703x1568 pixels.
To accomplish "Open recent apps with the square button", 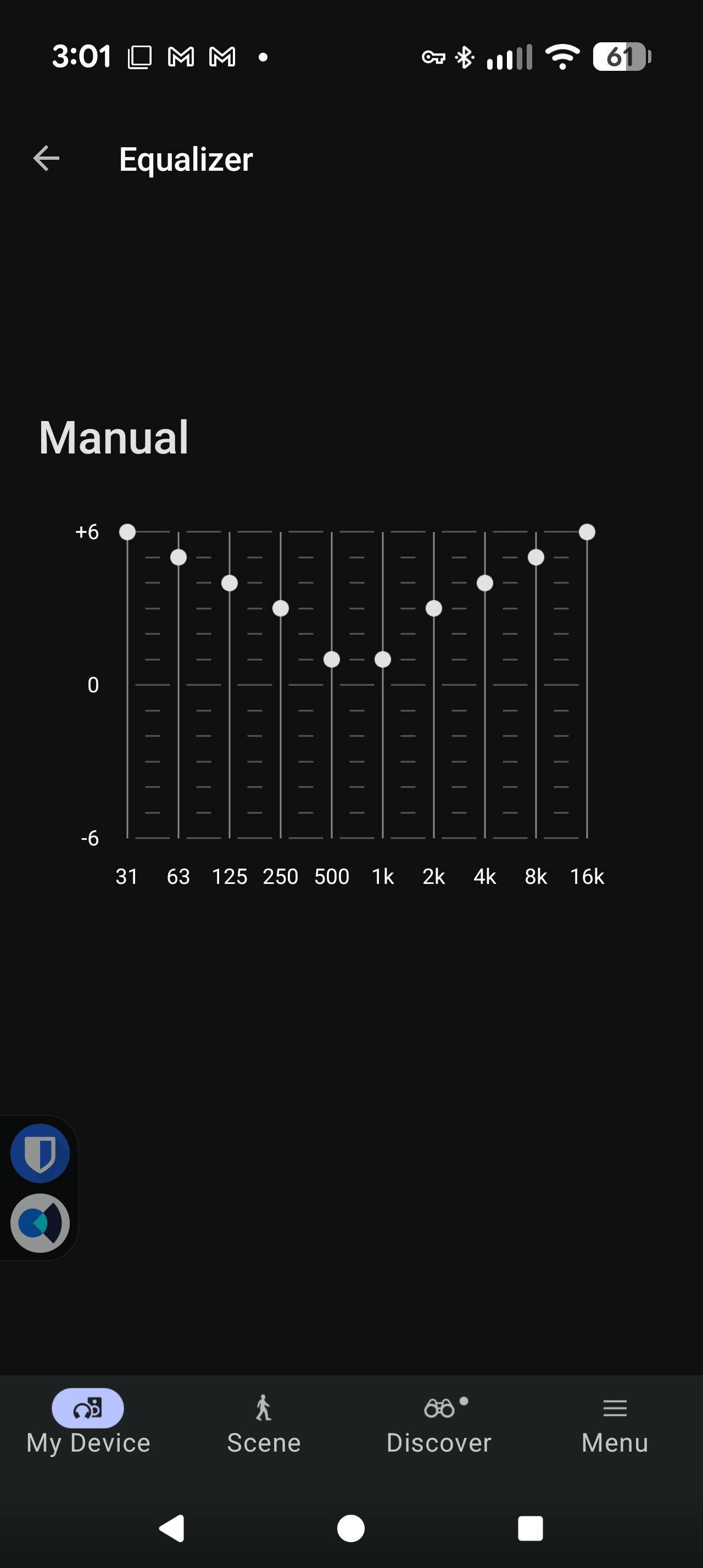I will (530, 1528).
